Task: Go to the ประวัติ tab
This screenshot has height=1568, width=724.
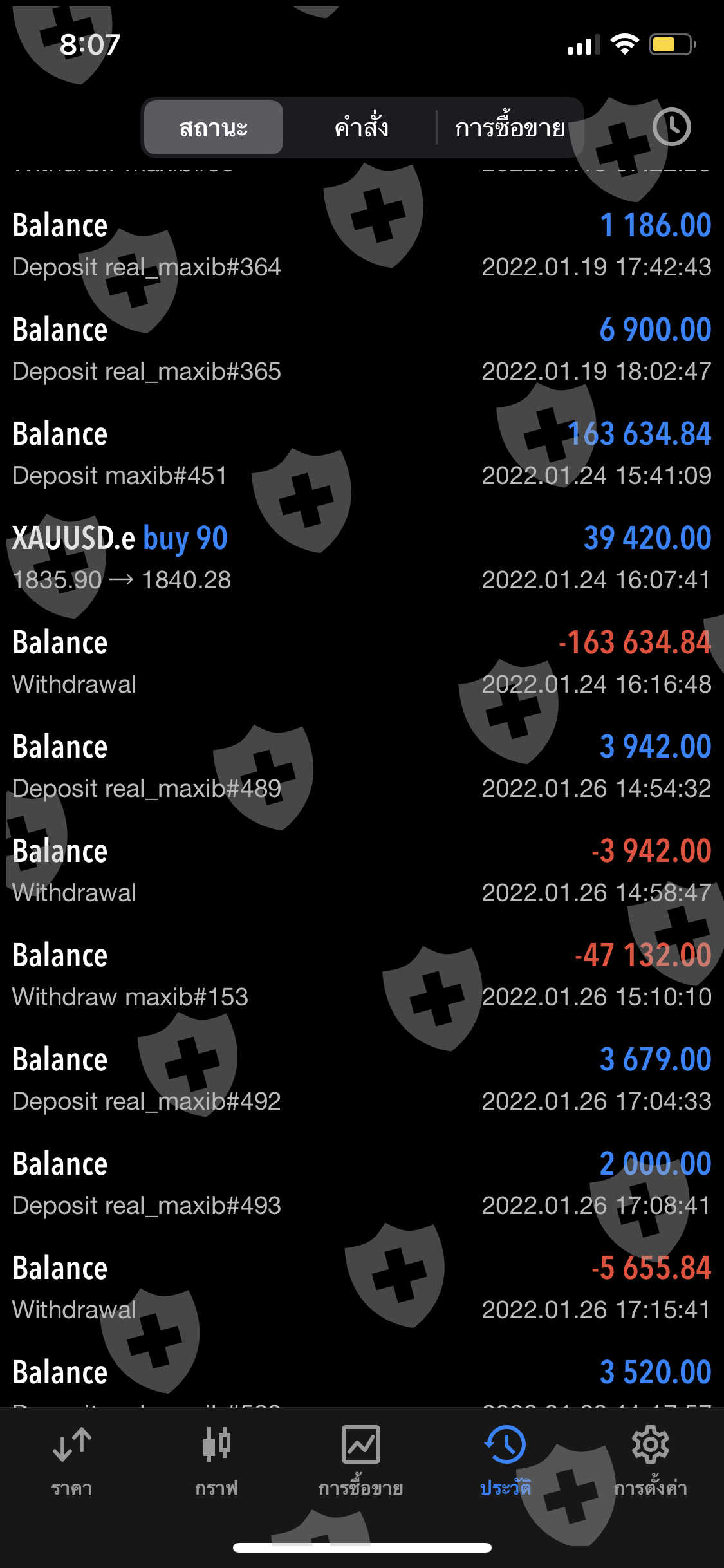Action: coord(506,1460)
